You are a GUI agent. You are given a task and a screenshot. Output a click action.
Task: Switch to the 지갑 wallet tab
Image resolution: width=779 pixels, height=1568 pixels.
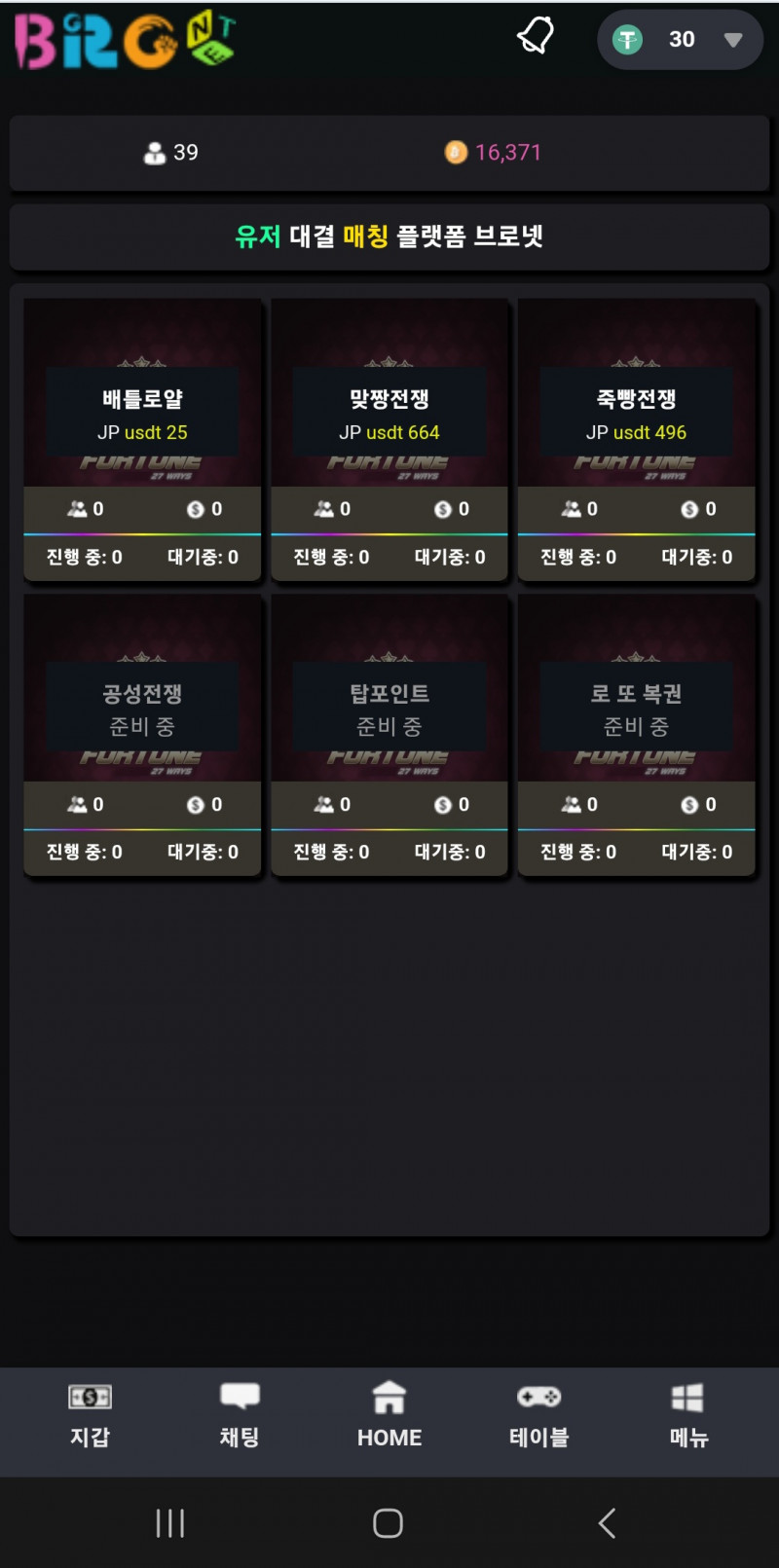point(90,1416)
